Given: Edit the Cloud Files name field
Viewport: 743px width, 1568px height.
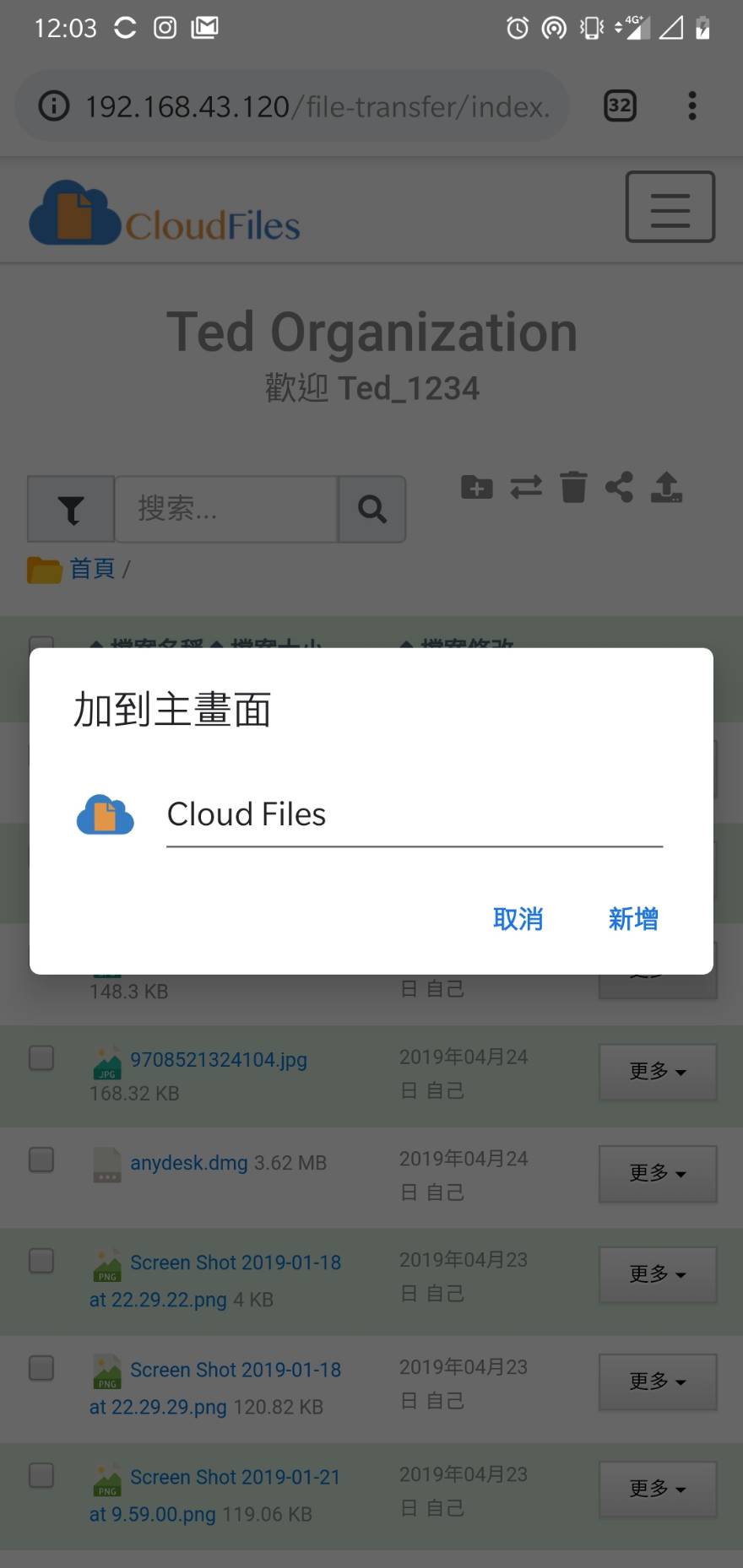Looking at the screenshot, I should coord(414,815).
